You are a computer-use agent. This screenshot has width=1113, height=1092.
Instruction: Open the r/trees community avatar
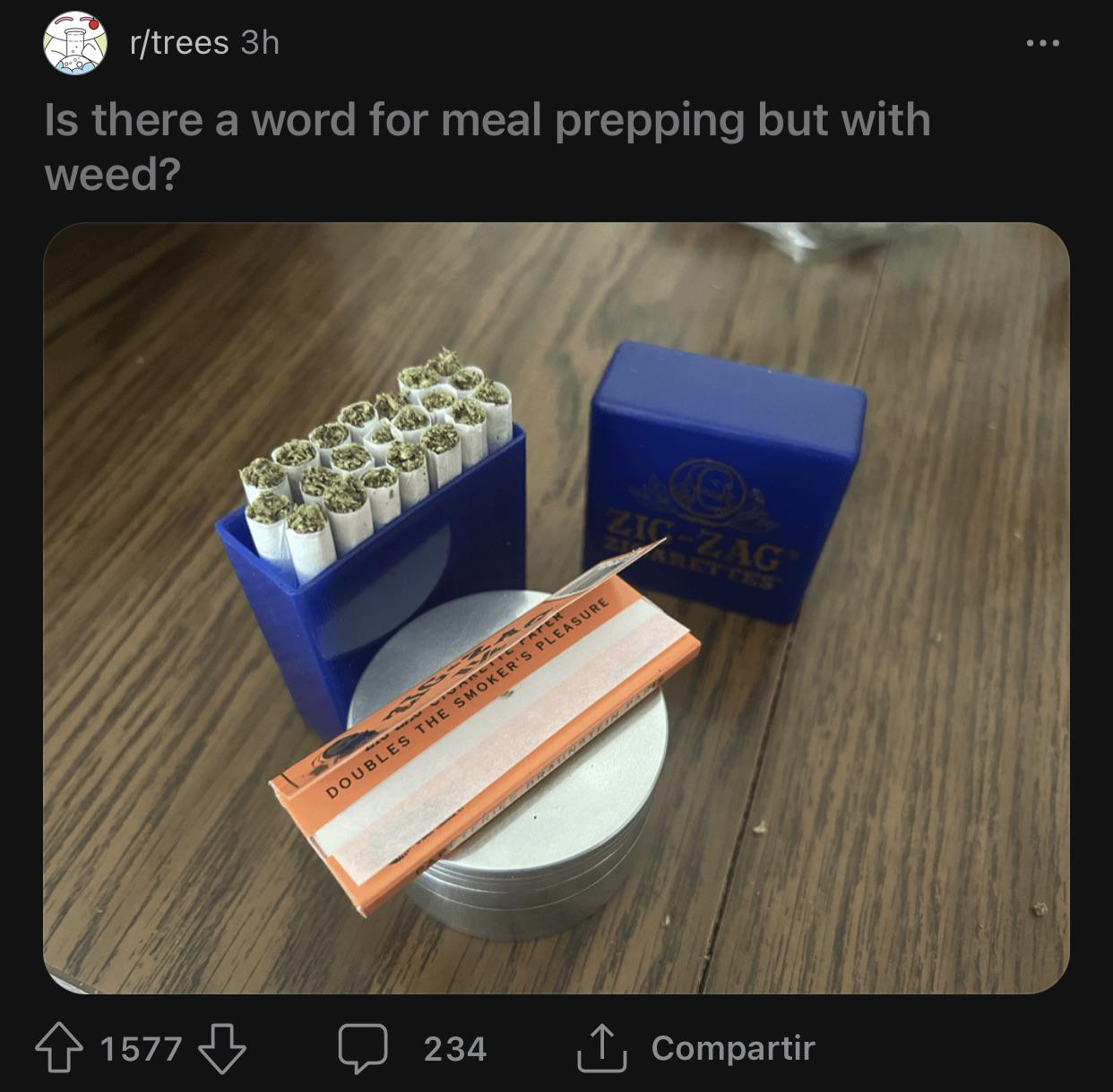pyautogui.click(x=75, y=43)
